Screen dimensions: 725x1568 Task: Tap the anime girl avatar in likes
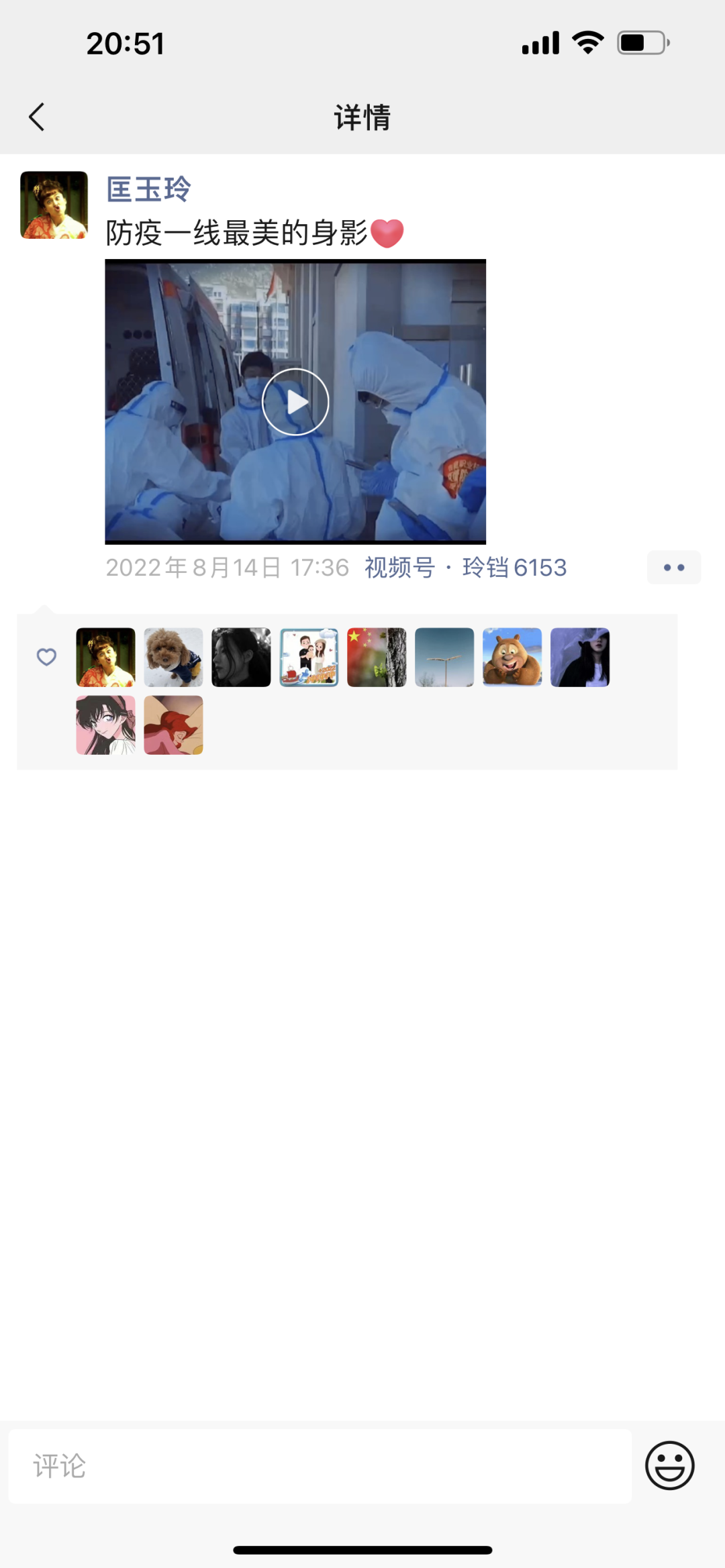click(105, 725)
